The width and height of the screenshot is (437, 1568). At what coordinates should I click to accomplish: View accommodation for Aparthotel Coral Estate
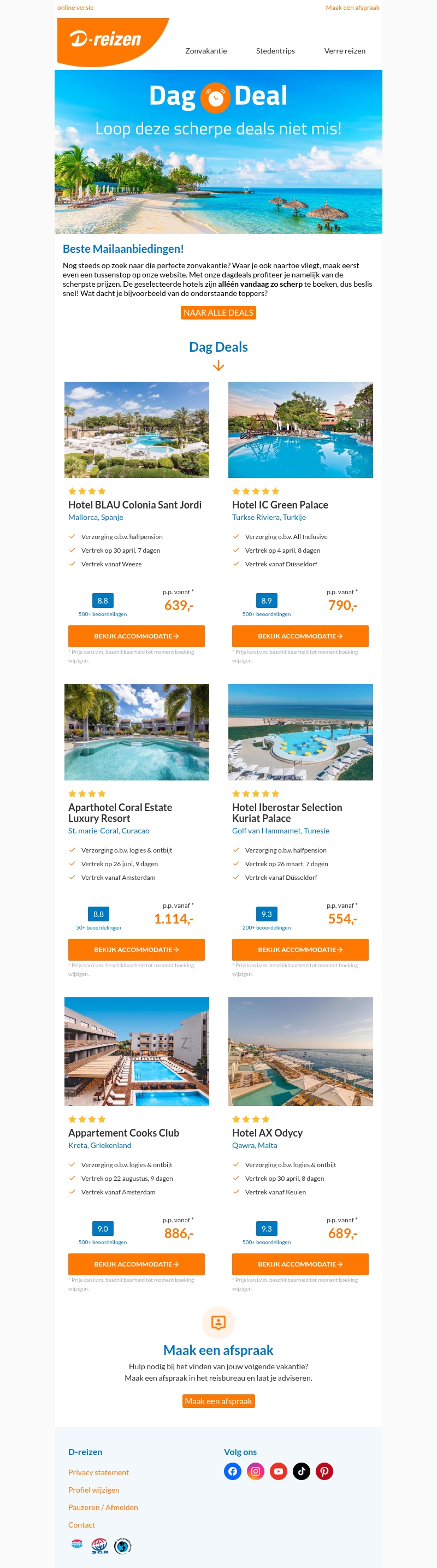(137, 950)
